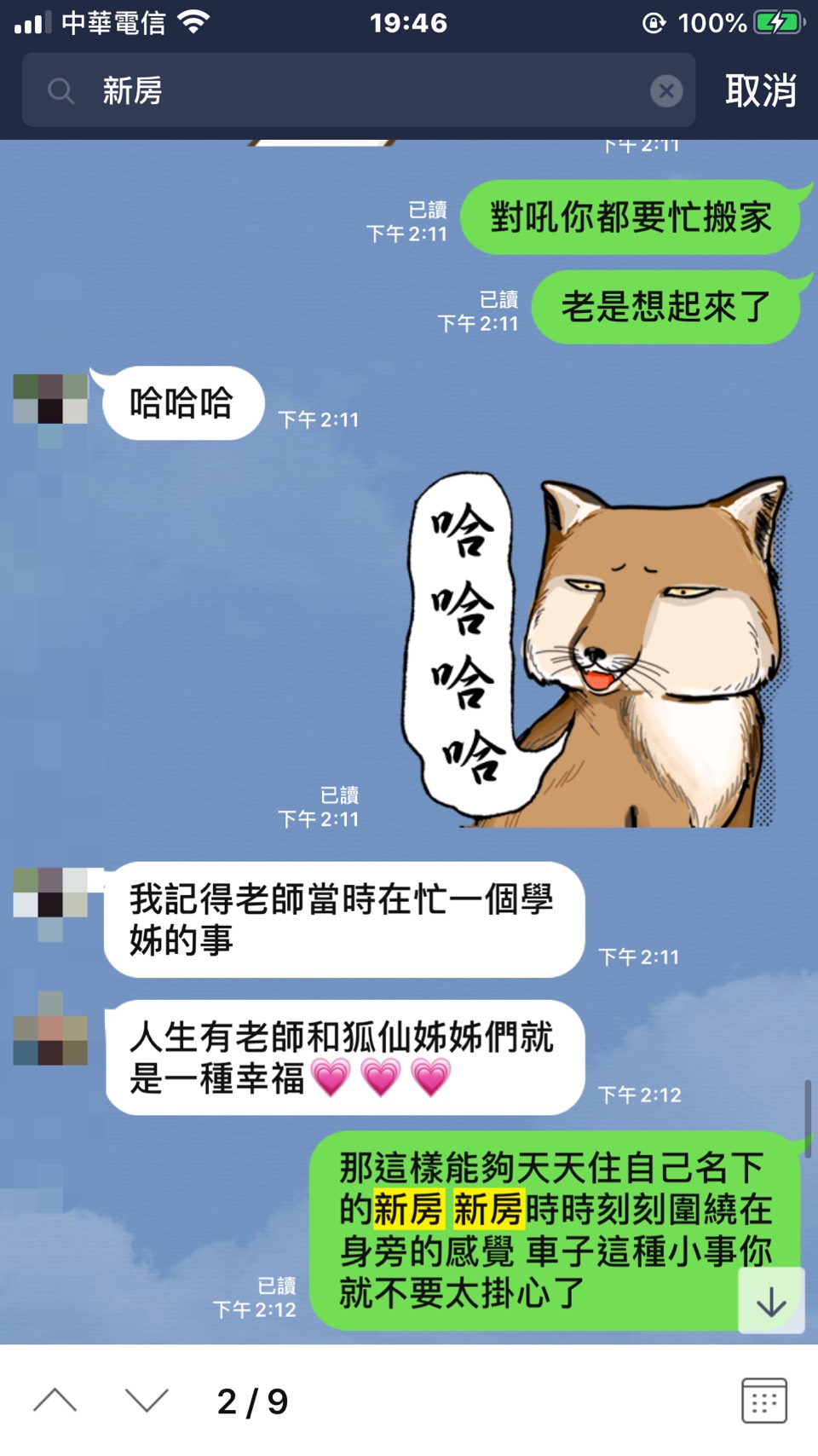Image resolution: width=818 pixels, height=1456 pixels.
Task: Open the calendar date search
Action: (763, 1401)
